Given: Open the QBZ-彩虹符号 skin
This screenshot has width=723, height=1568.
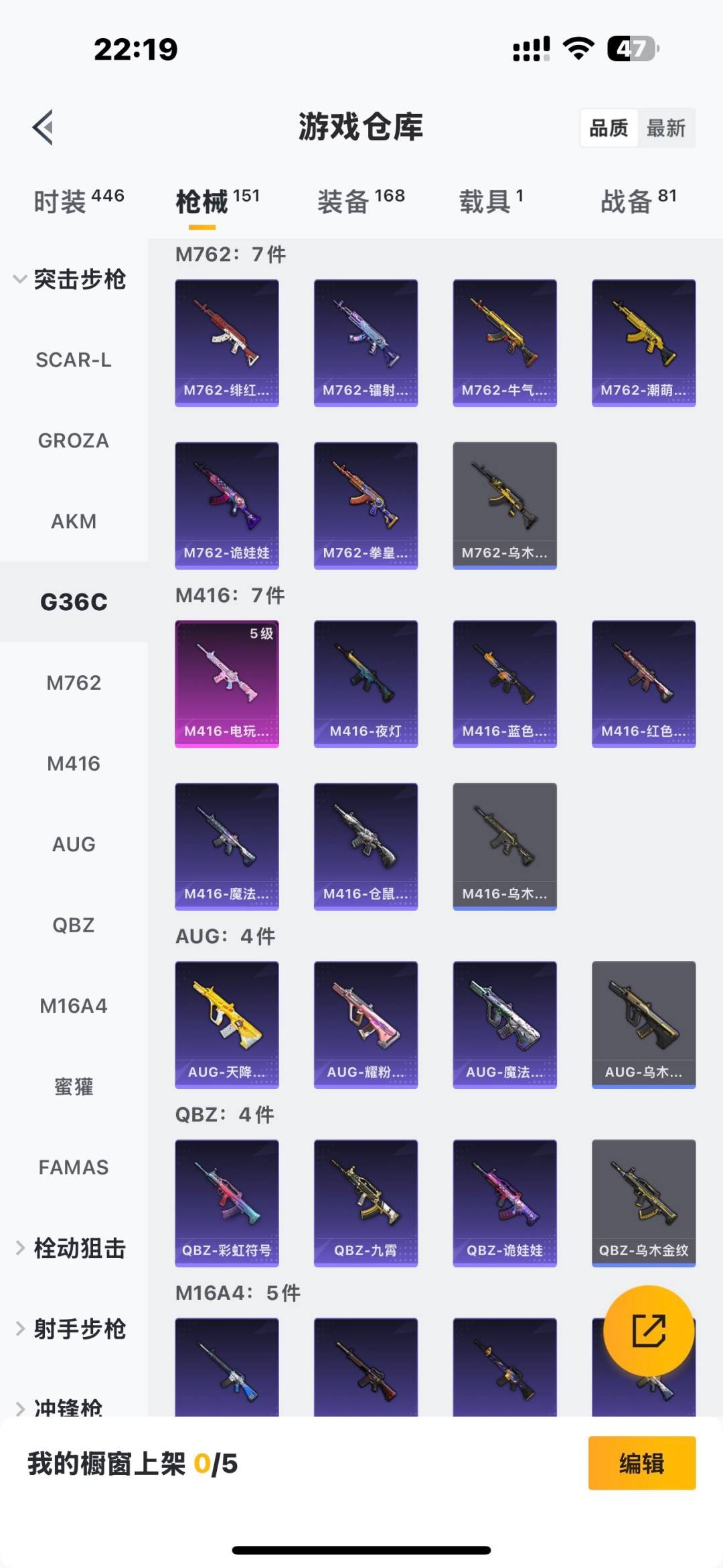Looking at the screenshot, I should pyautogui.click(x=227, y=1203).
